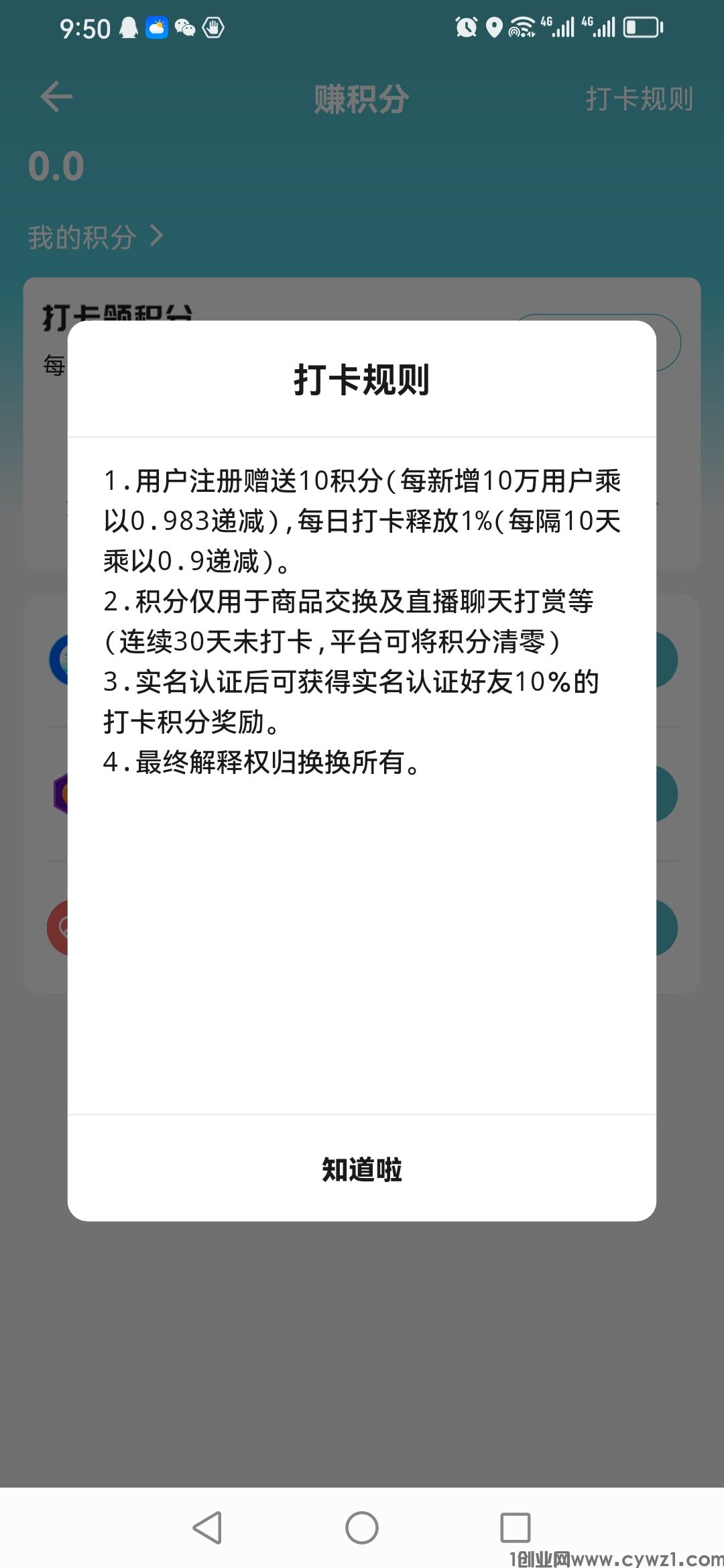The image size is (724, 1568).
Task: Open WeChat via its status bar icon
Action: pos(185,28)
